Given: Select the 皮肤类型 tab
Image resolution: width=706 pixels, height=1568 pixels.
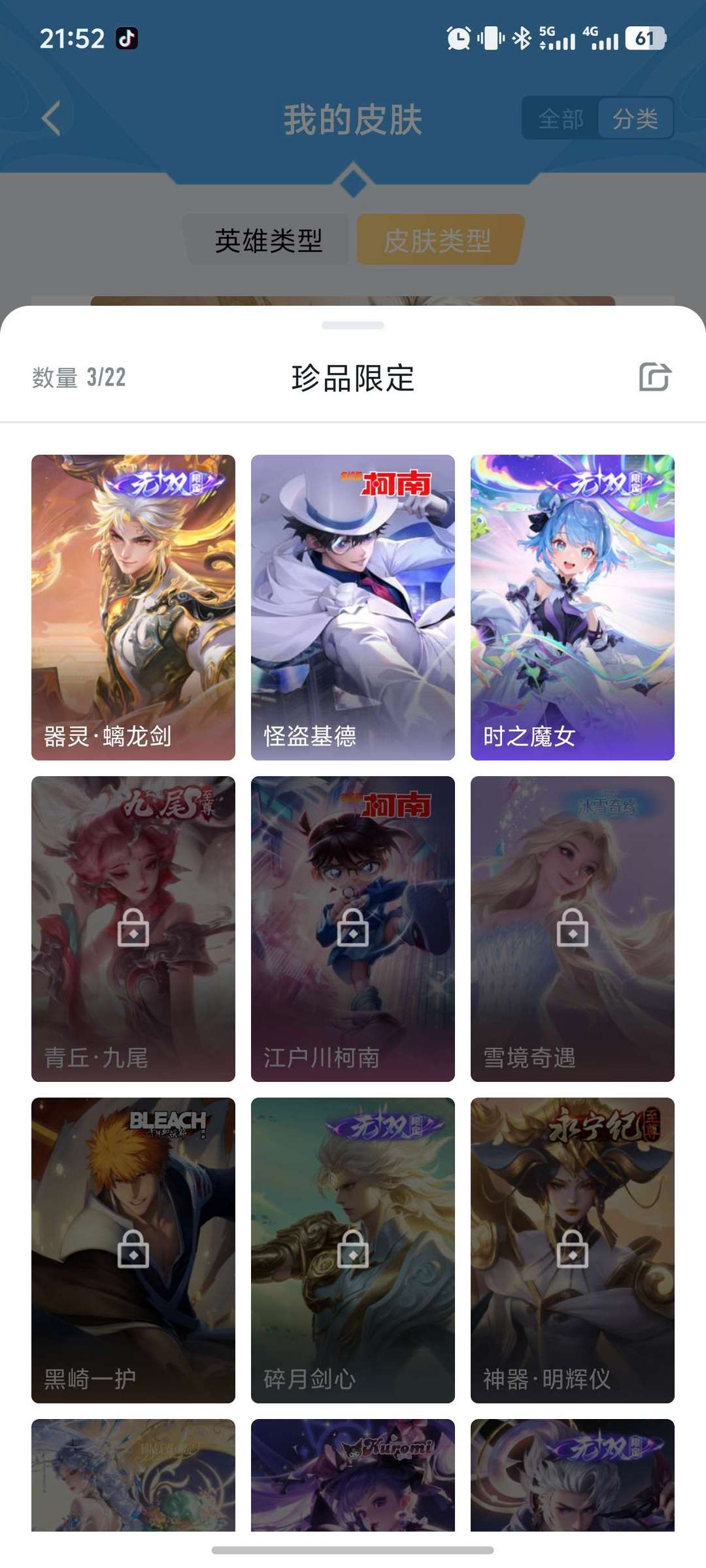Looking at the screenshot, I should point(437,240).
